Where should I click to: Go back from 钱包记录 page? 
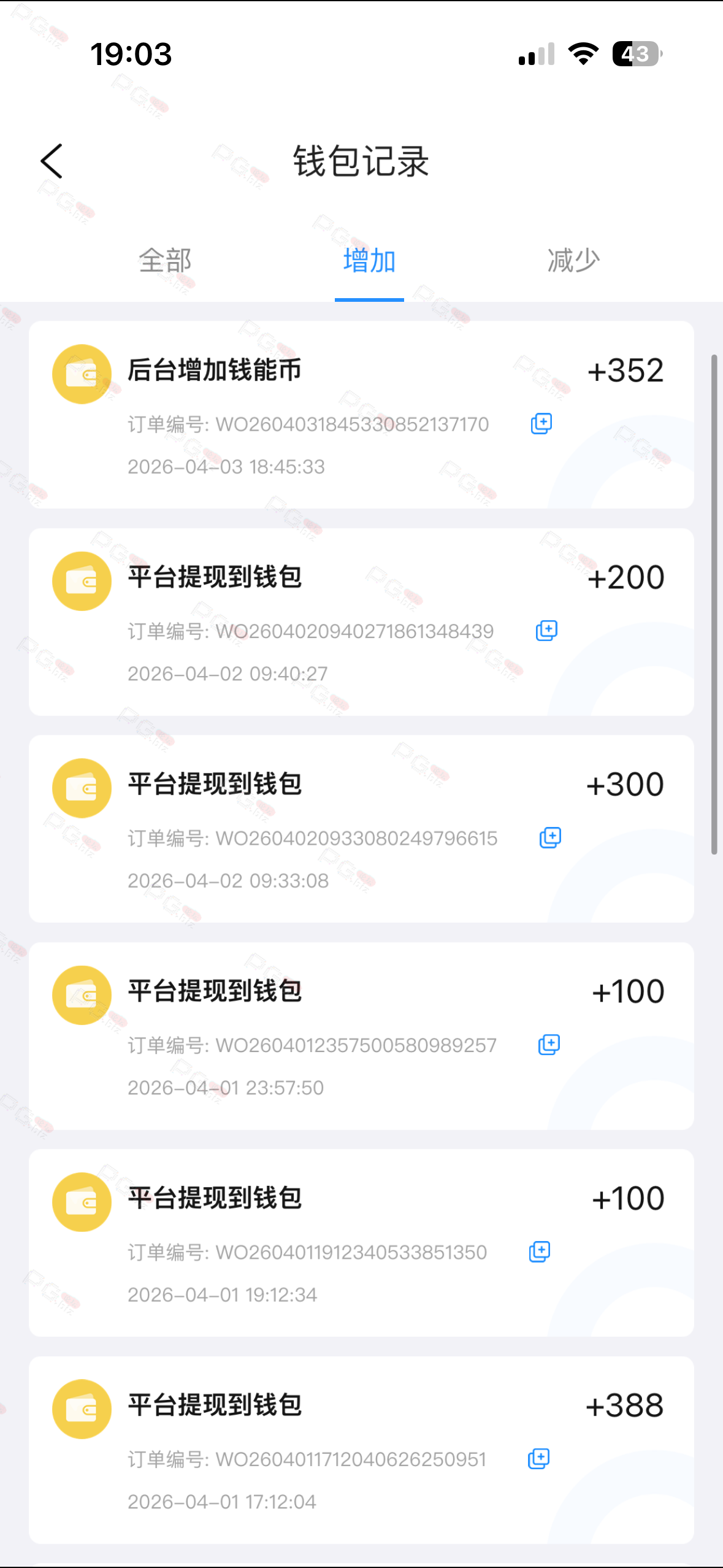pos(52,161)
